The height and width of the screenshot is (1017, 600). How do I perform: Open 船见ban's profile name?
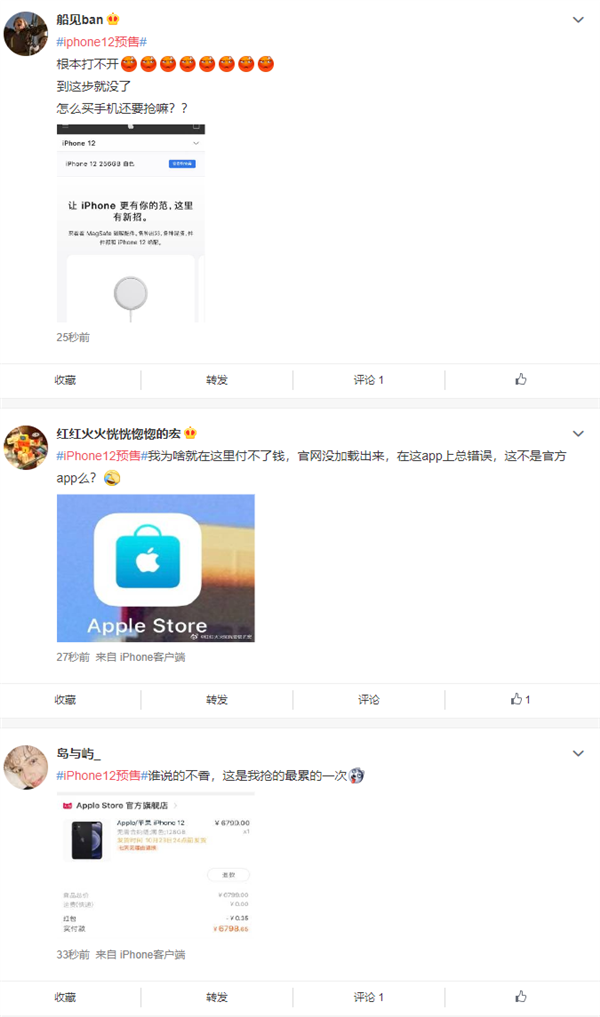tap(80, 20)
